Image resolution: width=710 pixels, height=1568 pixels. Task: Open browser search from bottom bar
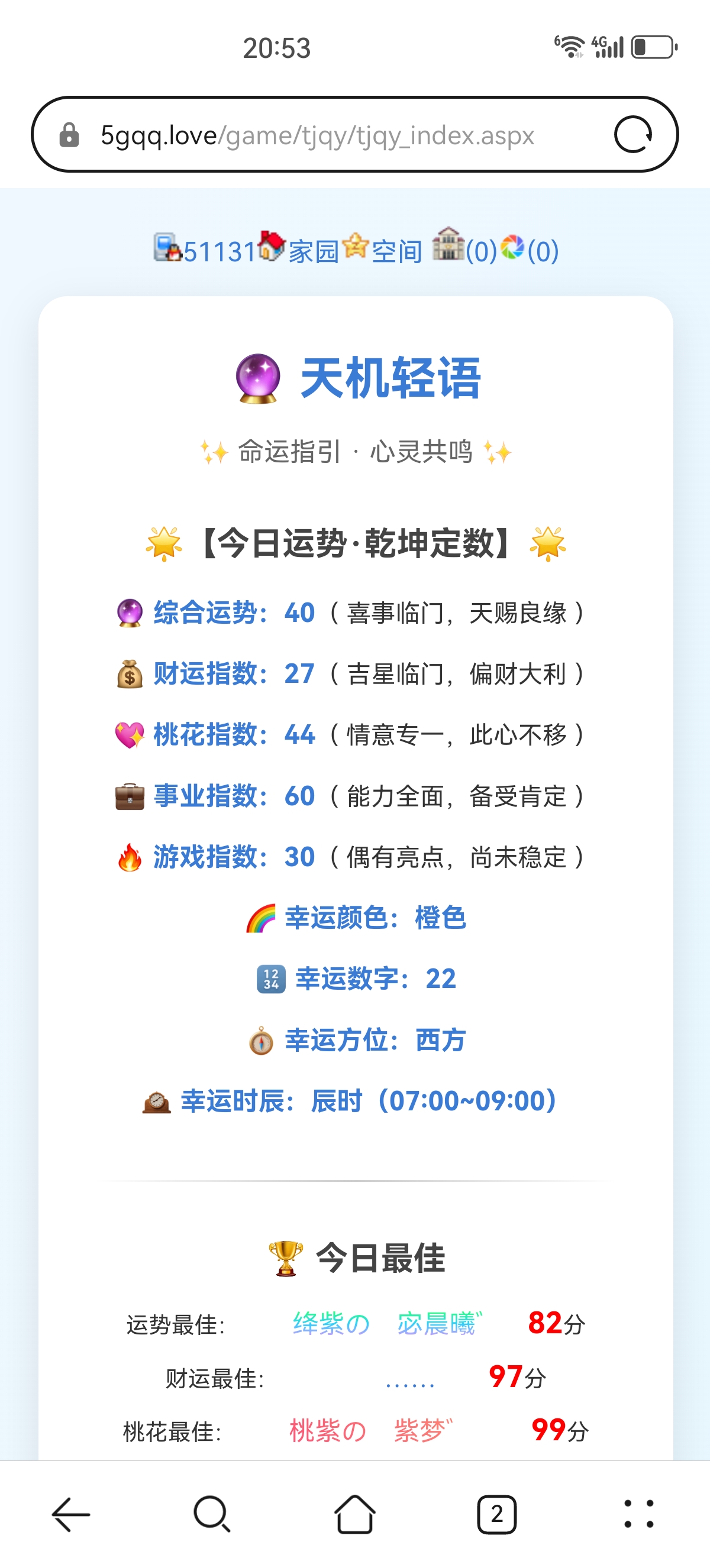click(212, 1514)
